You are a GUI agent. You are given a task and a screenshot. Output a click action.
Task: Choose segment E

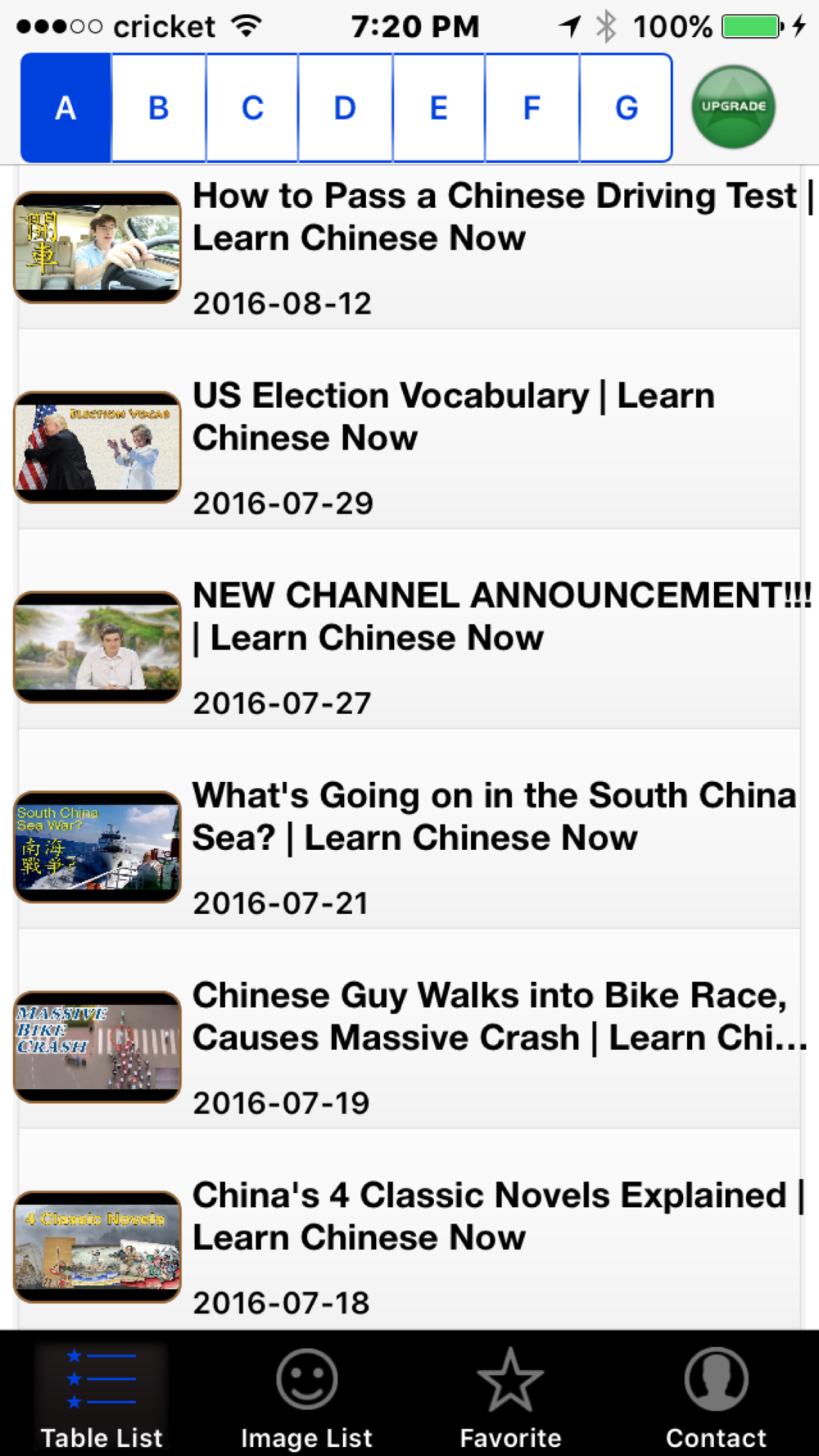click(439, 108)
